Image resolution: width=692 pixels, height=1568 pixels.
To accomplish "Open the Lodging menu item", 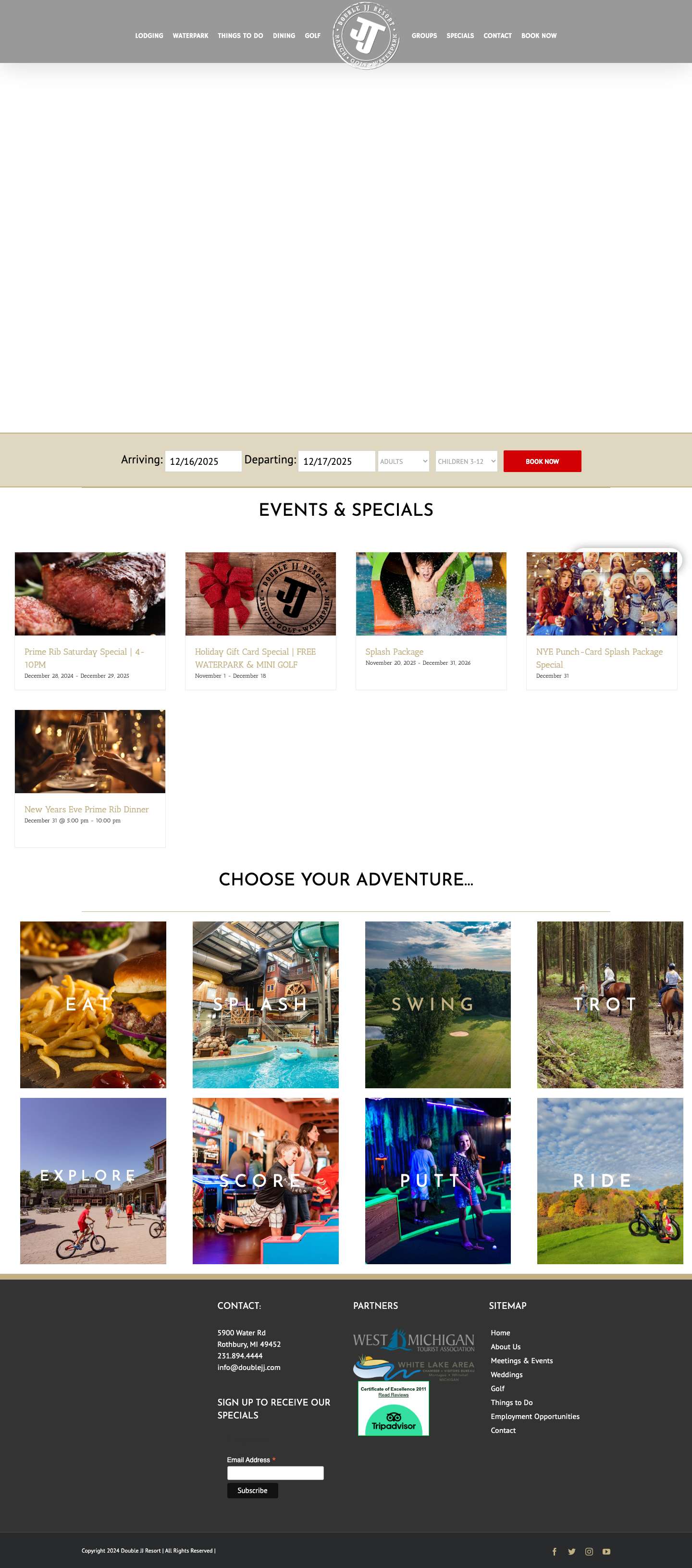I will click(x=149, y=36).
